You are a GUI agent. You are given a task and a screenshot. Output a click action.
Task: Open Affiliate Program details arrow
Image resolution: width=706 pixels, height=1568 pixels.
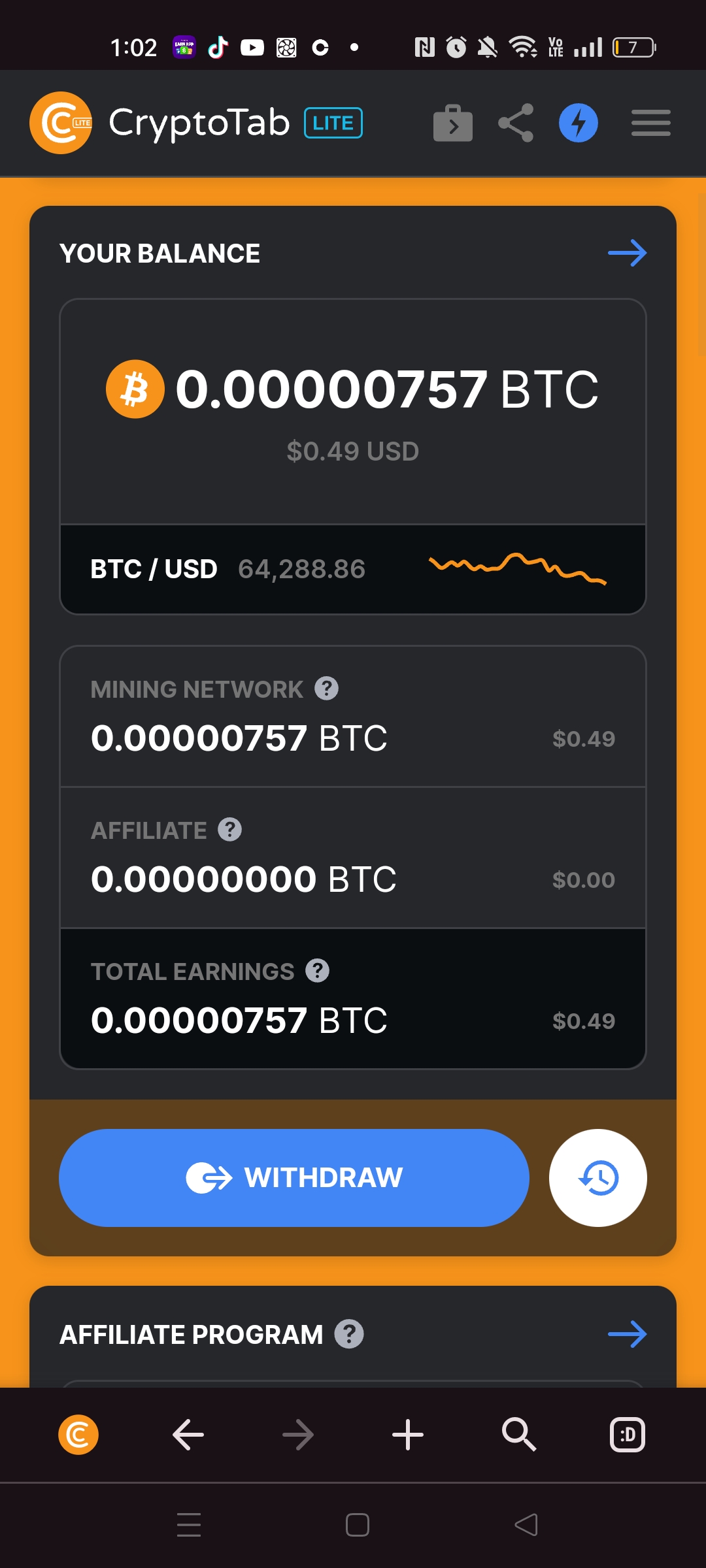[x=627, y=1334]
